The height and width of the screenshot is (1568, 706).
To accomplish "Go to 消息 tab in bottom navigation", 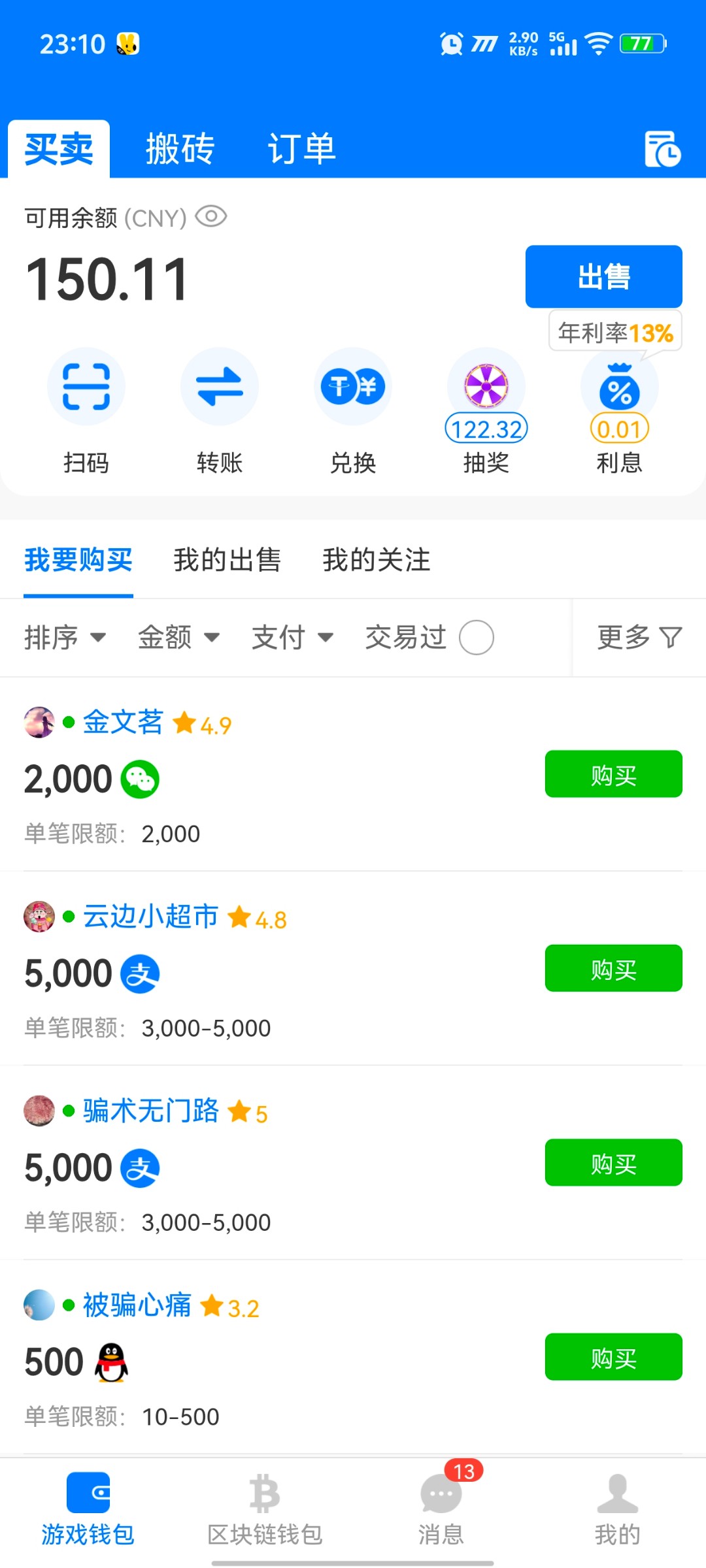I will pyautogui.click(x=441, y=1506).
